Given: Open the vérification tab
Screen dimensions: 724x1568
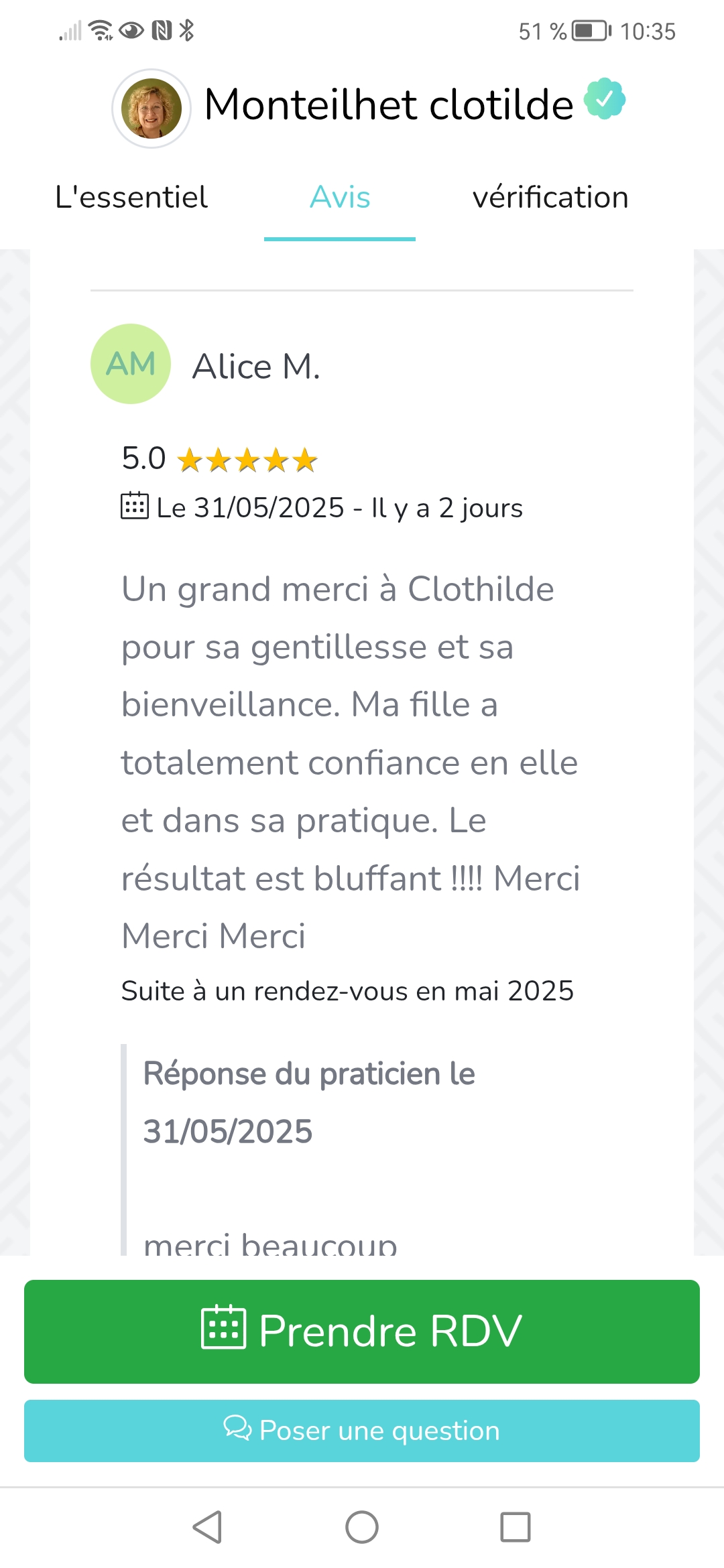Looking at the screenshot, I should point(550,198).
